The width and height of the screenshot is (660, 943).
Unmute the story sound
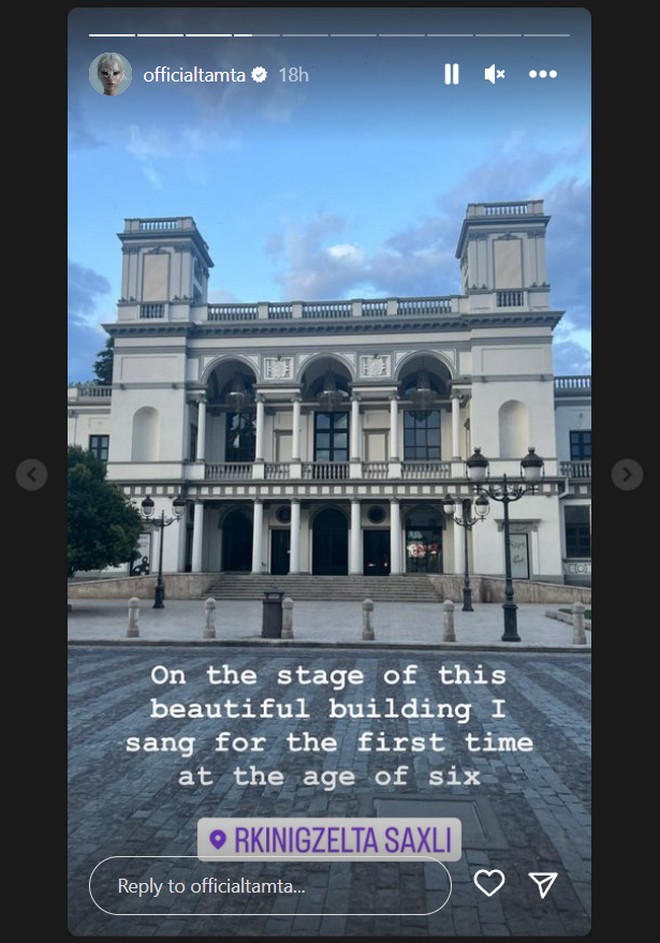click(x=495, y=74)
